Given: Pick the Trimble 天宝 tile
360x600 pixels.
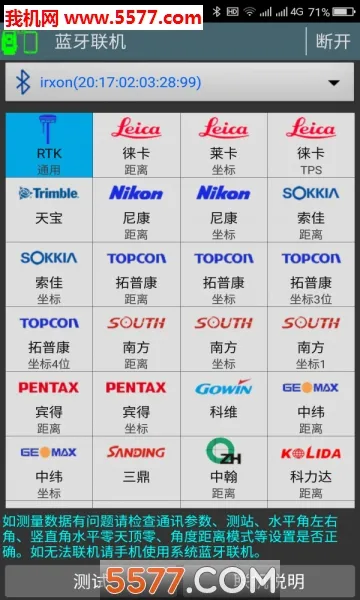Looking at the screenshot, I should (49, 210).
